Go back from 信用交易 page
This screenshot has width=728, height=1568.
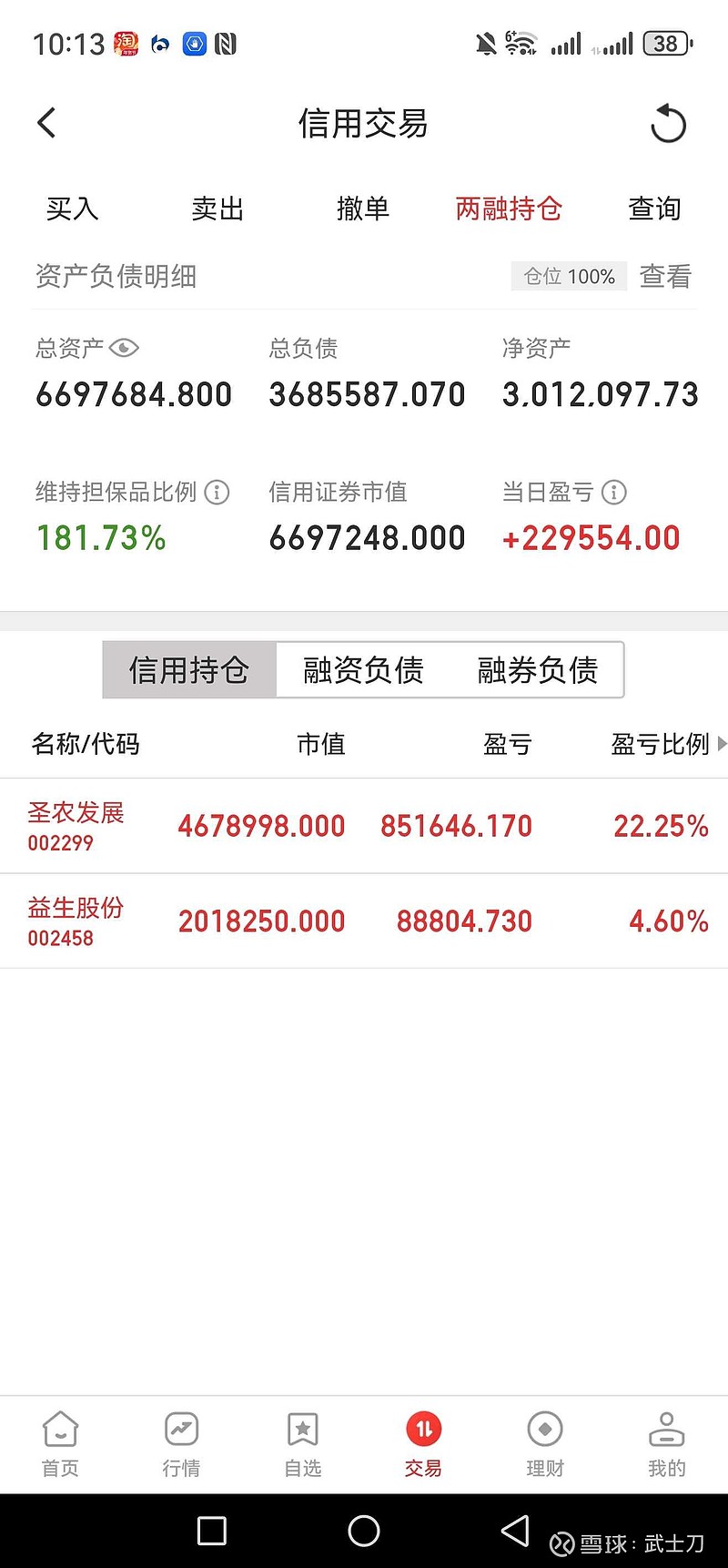click(x=47, y=123)
